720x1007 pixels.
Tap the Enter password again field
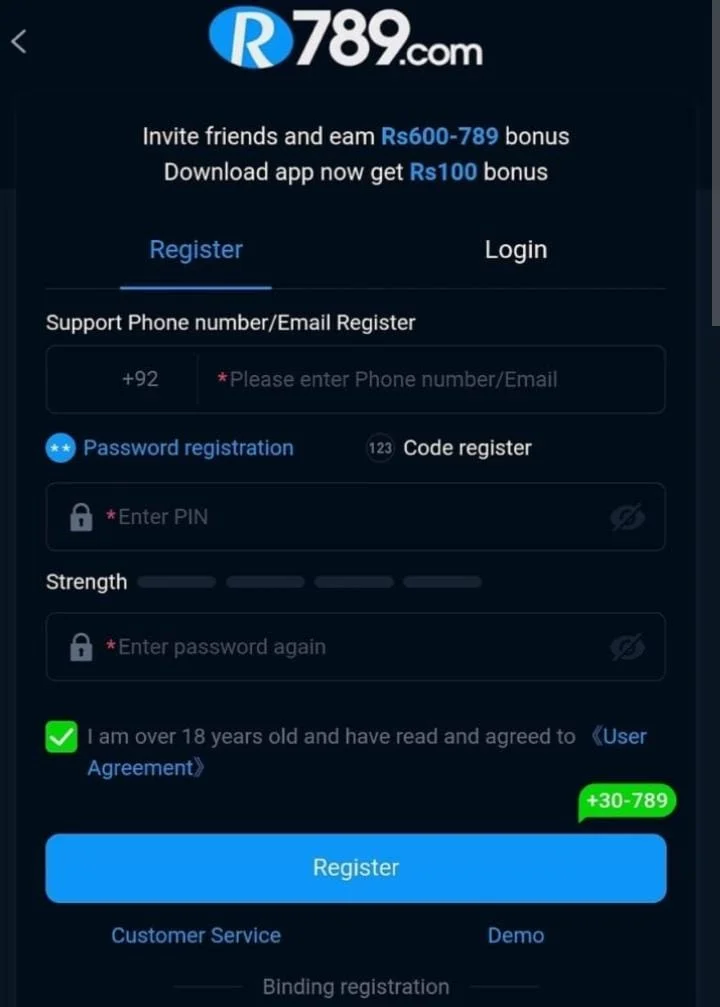click(x=340, y=647)
